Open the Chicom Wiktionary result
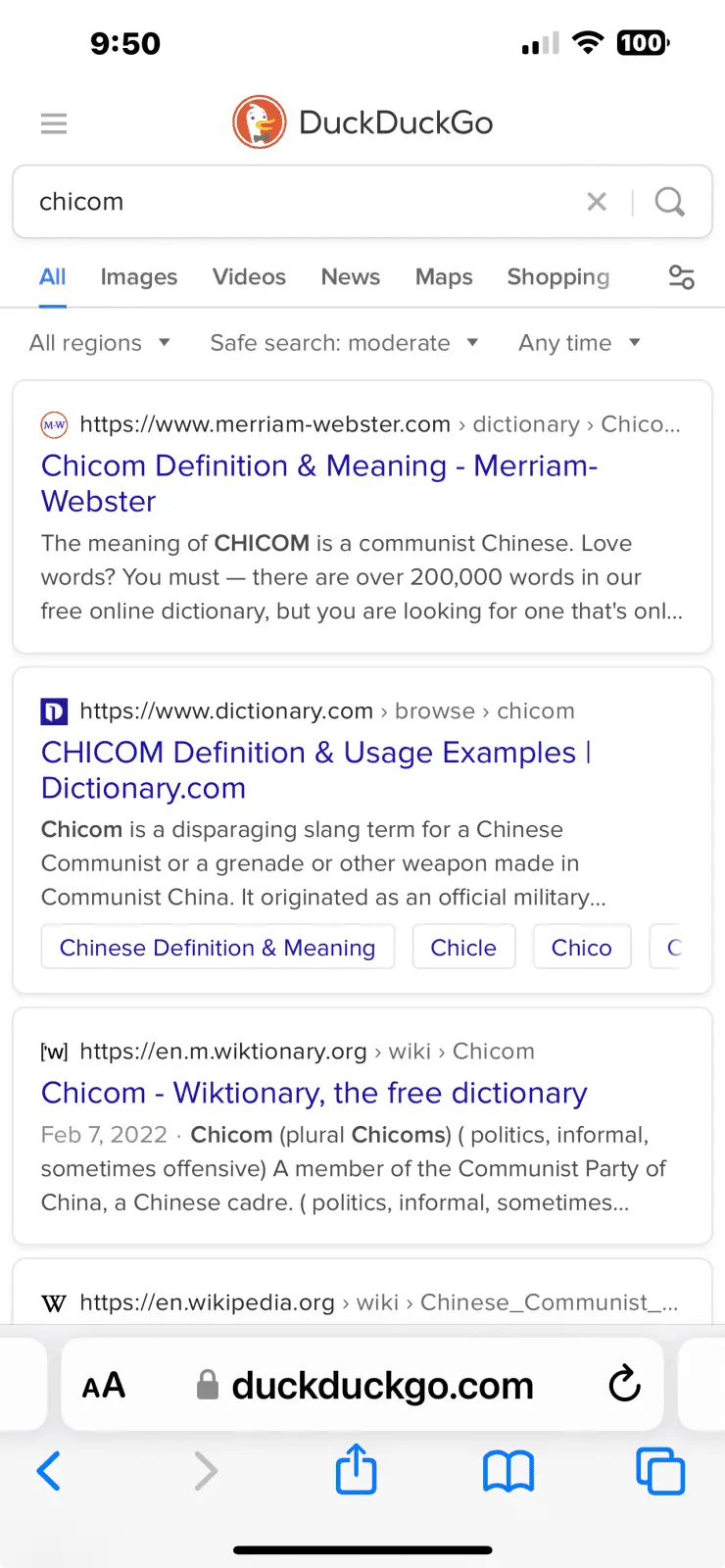 (314, 1093)
